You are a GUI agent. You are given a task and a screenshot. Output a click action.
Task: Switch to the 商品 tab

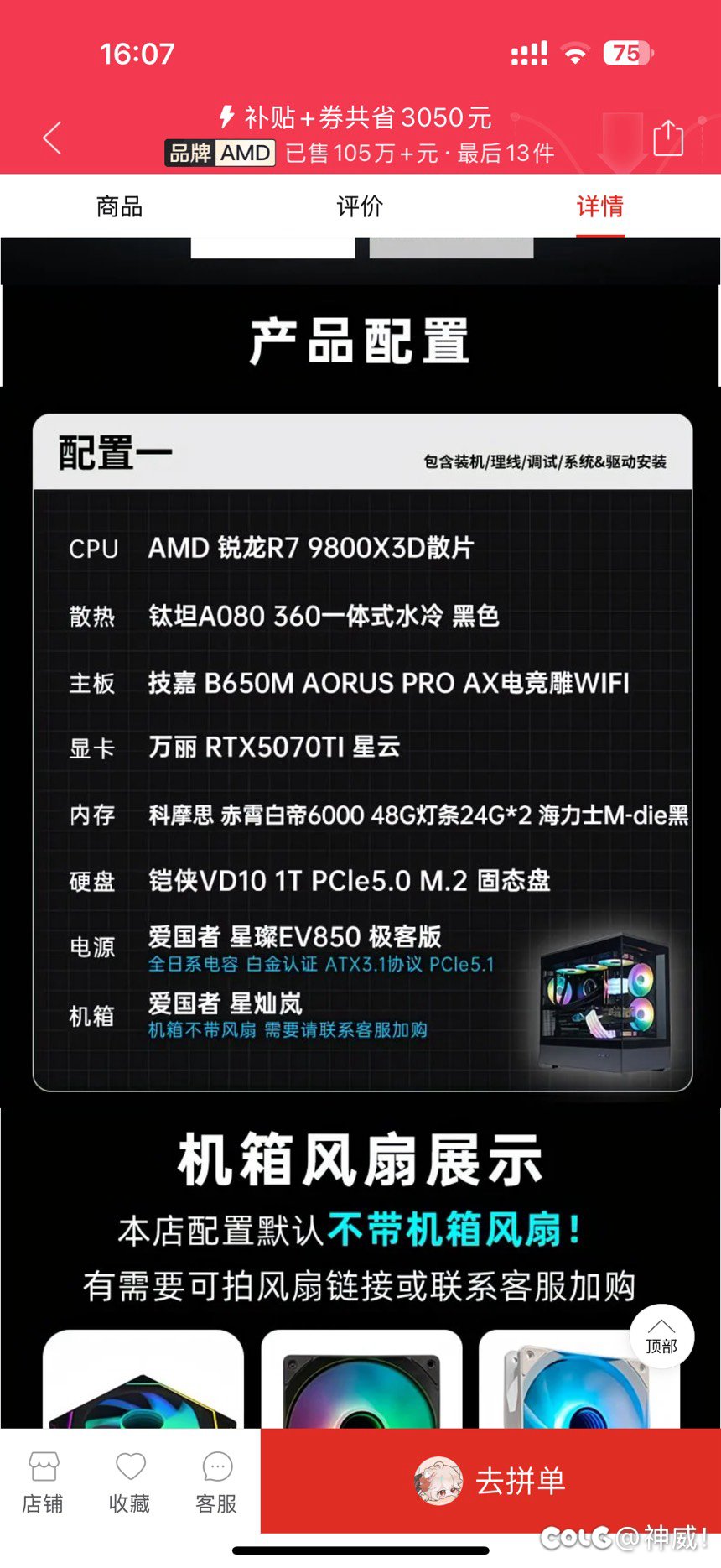tap(119, 206)
